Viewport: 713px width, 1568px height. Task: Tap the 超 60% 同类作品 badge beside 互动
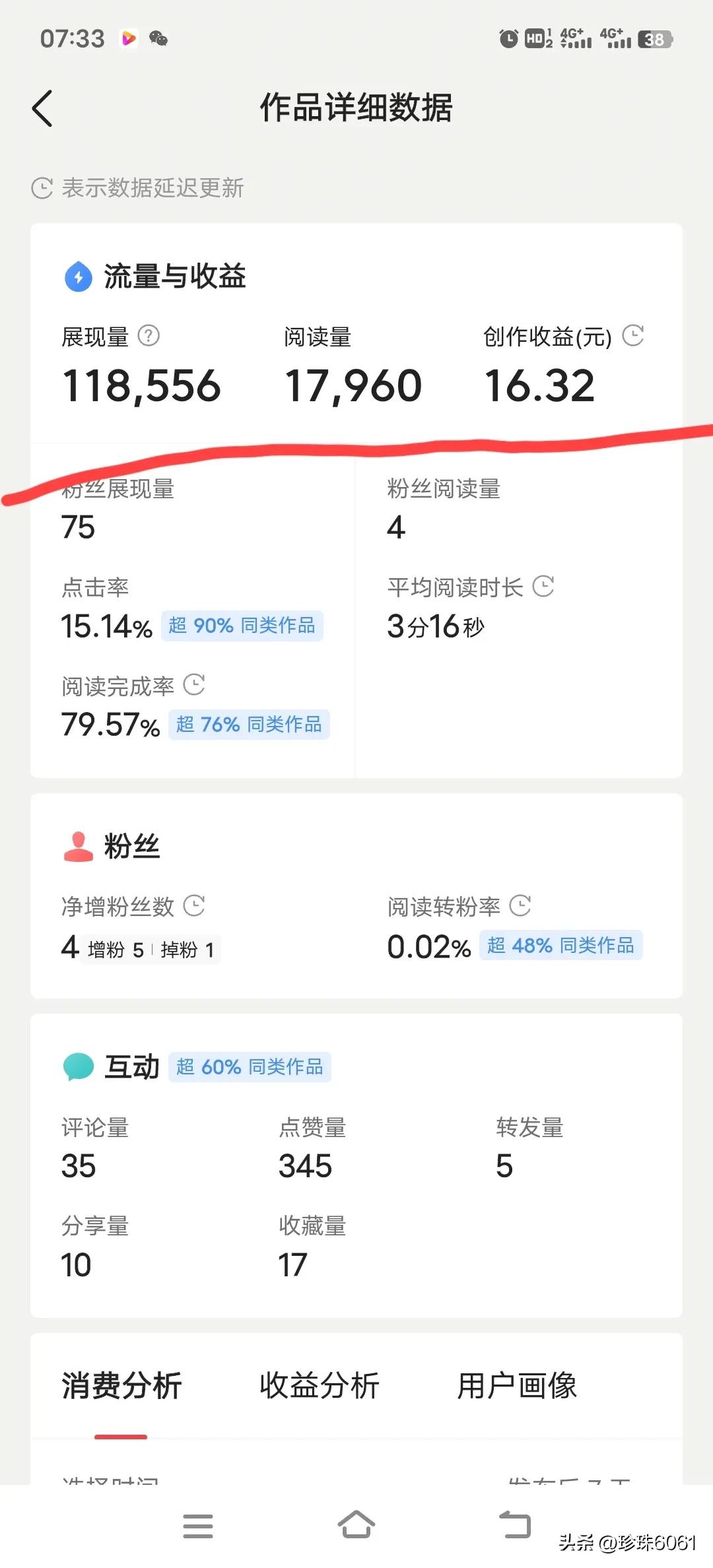pos(251,1066)
